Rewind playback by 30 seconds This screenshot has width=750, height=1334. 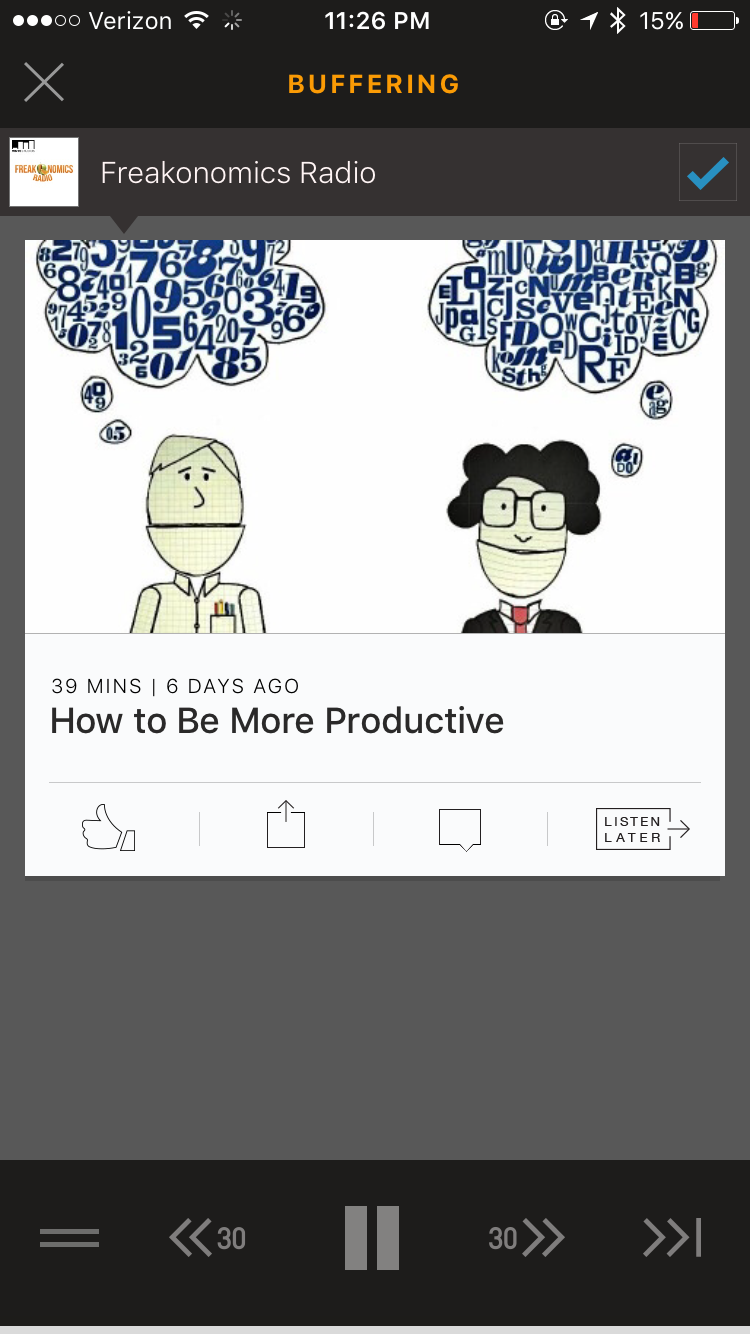coord(208,1238)
